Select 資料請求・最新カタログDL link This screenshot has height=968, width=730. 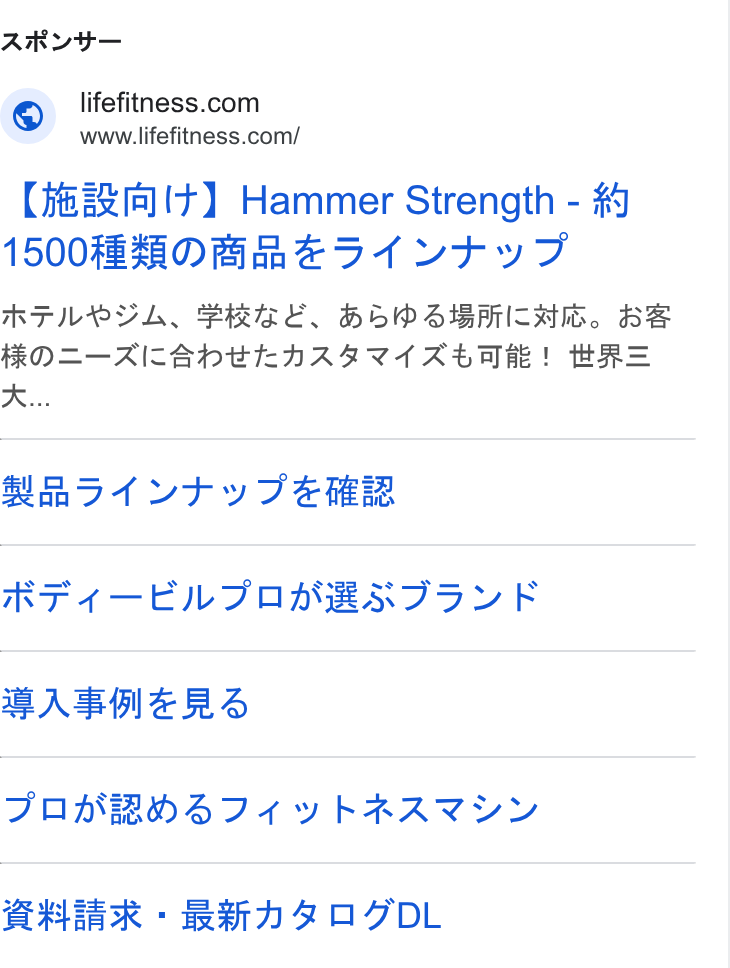(222, 915)
